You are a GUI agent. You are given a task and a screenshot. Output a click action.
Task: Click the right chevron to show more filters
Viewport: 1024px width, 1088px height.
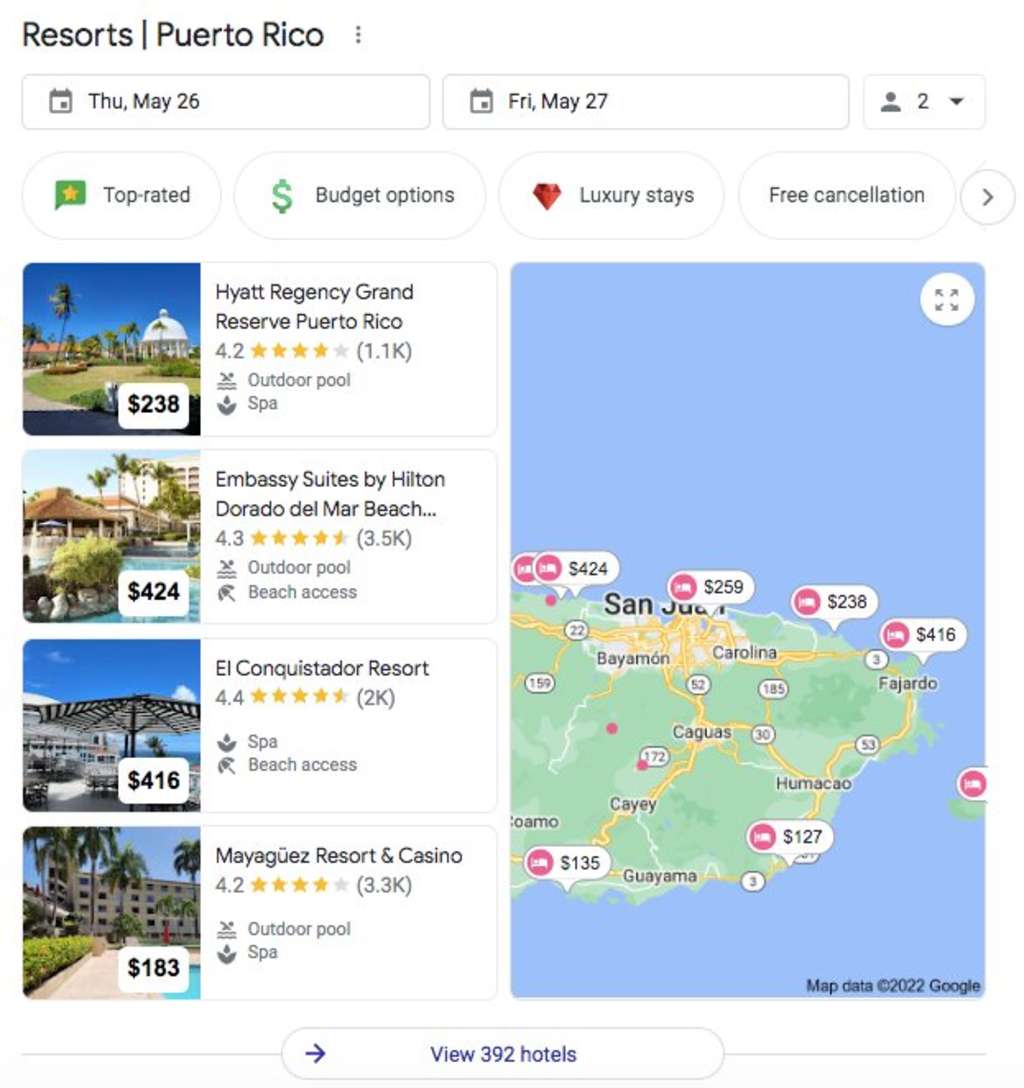coord(988,197)
